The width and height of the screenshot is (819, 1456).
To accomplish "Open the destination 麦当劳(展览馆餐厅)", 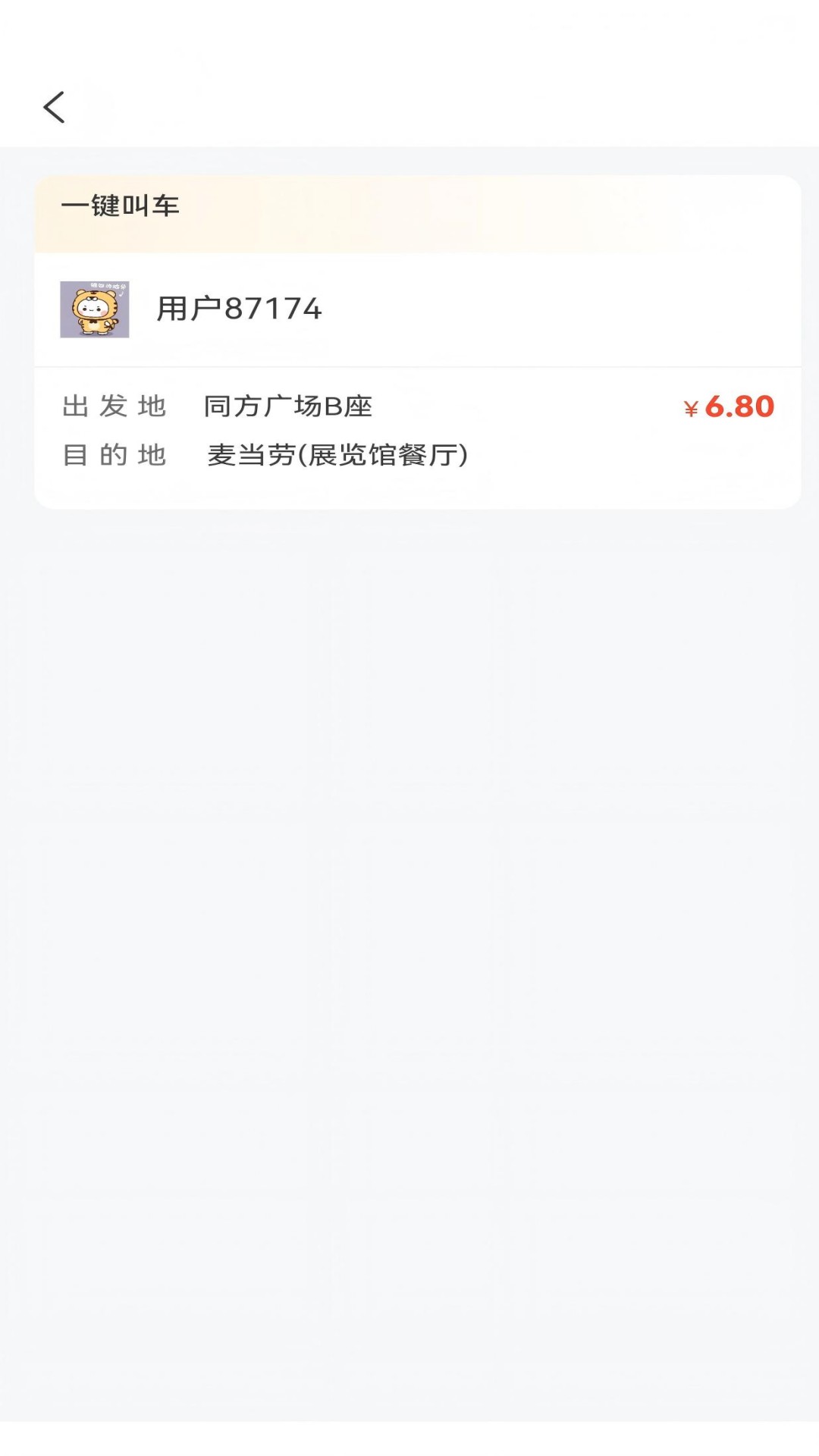I will 337,455.
